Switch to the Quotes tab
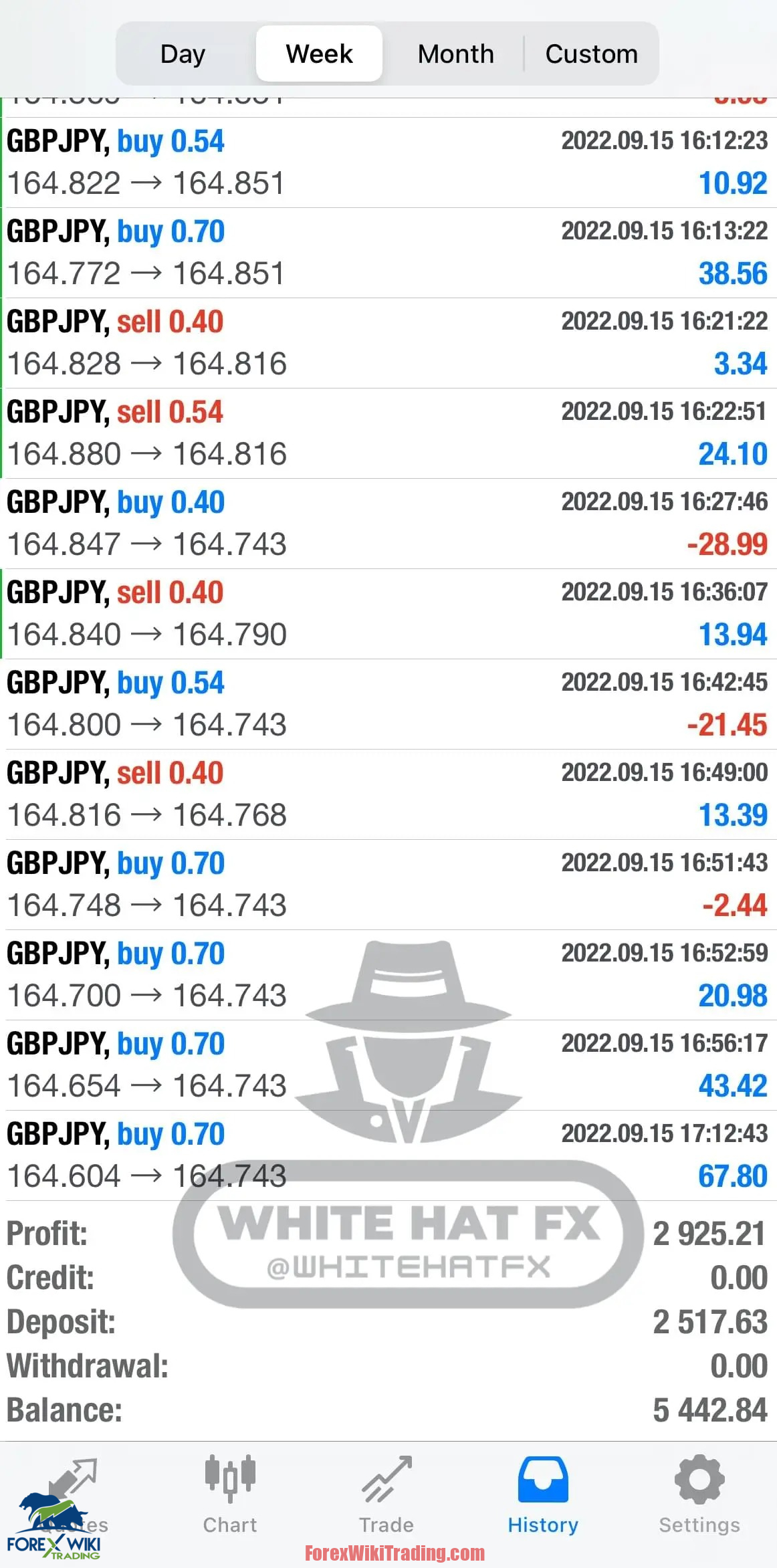The height and width of the screenshot is (1568, 777). tap(74, 1495)
